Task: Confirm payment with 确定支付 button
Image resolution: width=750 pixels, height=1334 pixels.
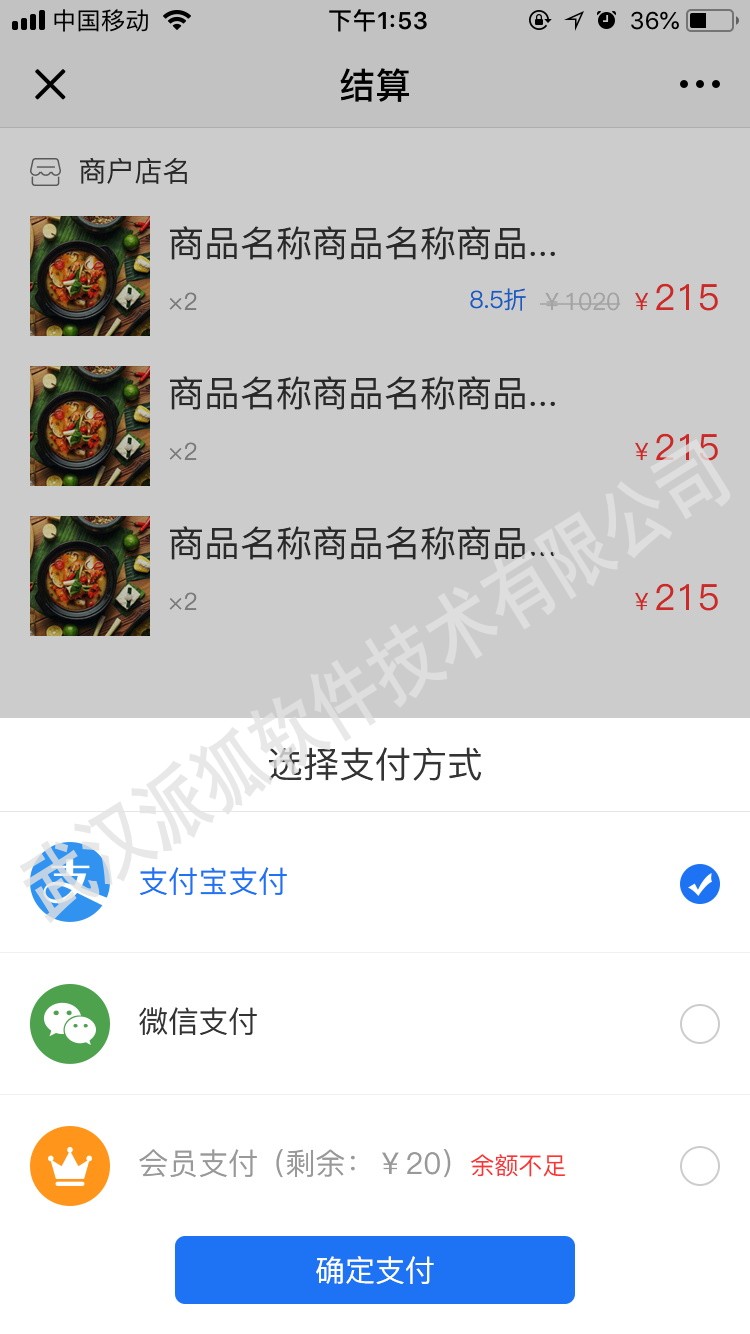Action: pyautogui.click(x=375, y=1270)
